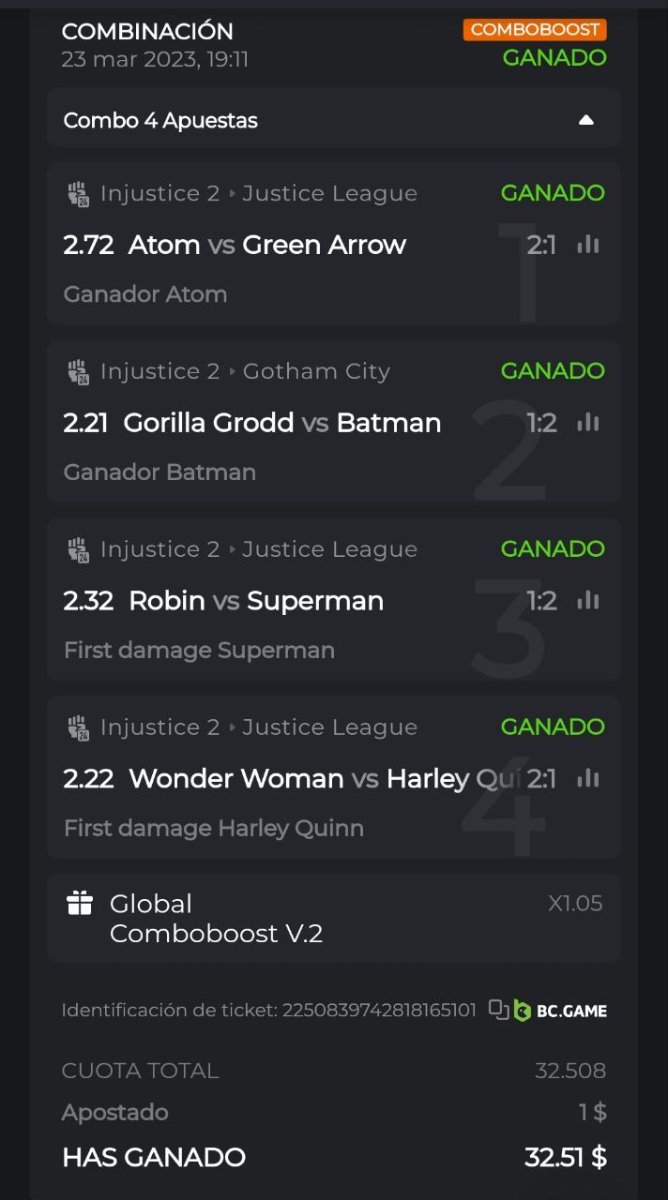
Task: Open stats for Atom vs Green Arrow
Action: [x=588, y=245]
